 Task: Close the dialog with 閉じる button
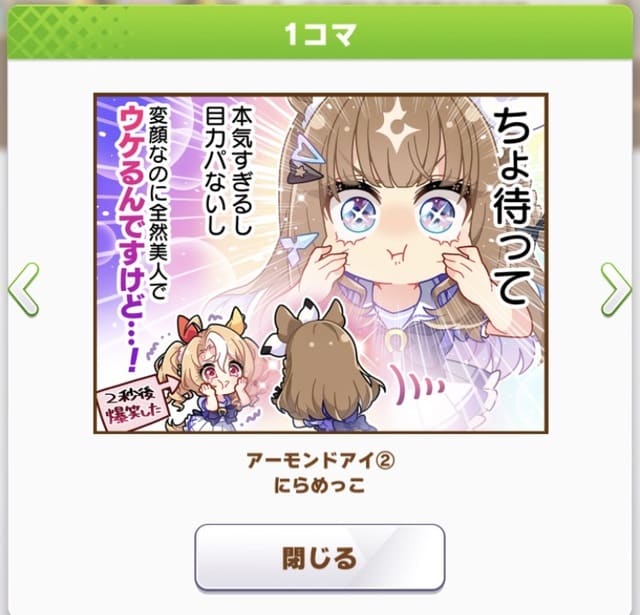pyautogui.click(x=319, y=557)
